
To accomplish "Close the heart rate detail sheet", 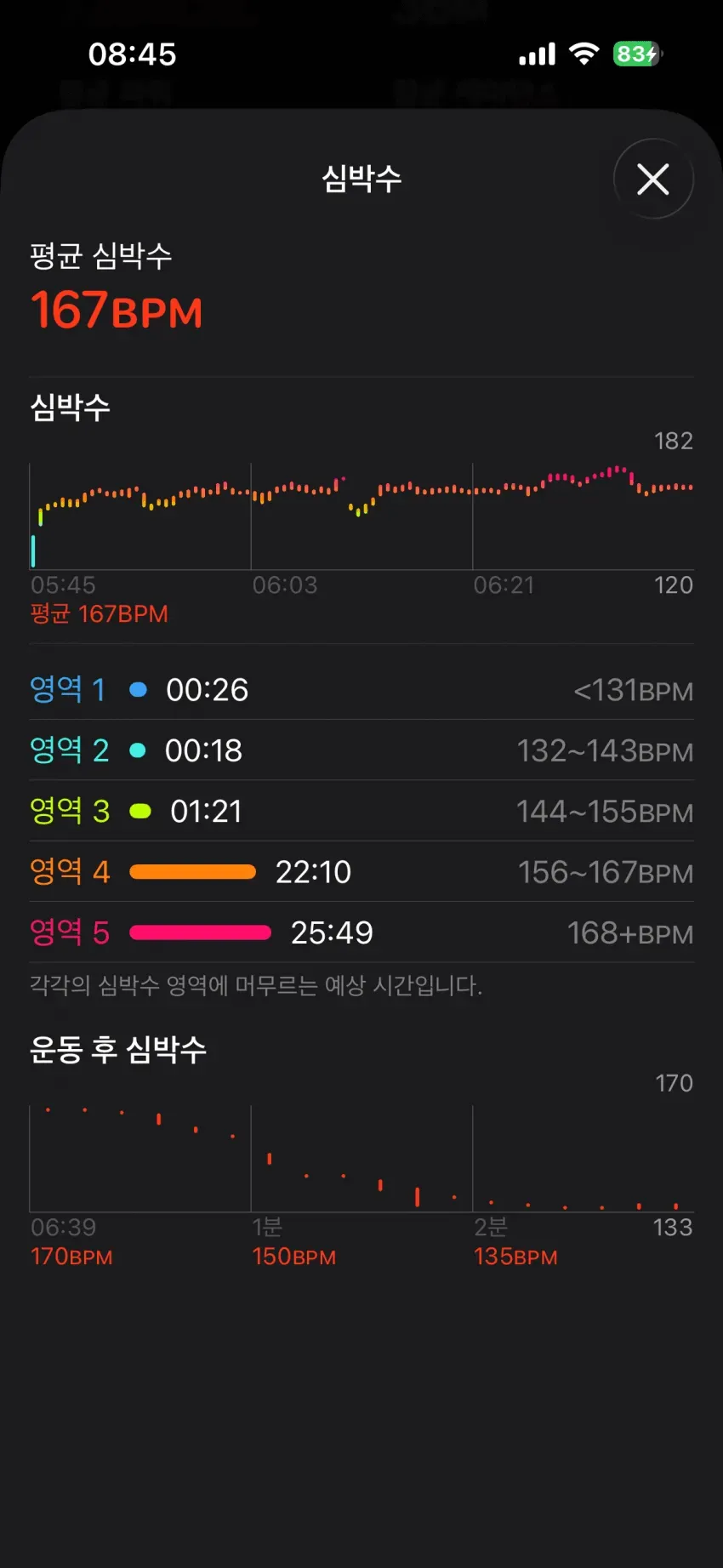I will point(653,179).
